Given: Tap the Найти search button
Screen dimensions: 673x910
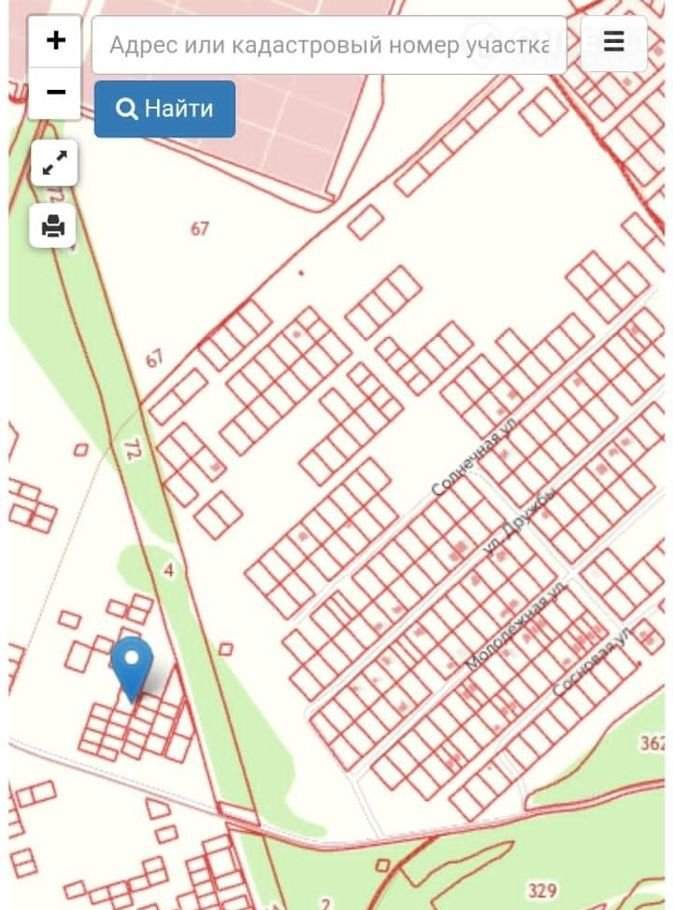Looking at the screenshot, I should 165,109.
